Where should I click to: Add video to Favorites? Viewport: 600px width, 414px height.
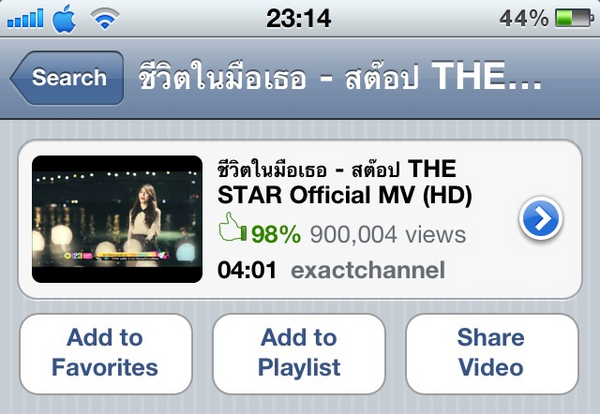tap(105, 352)
